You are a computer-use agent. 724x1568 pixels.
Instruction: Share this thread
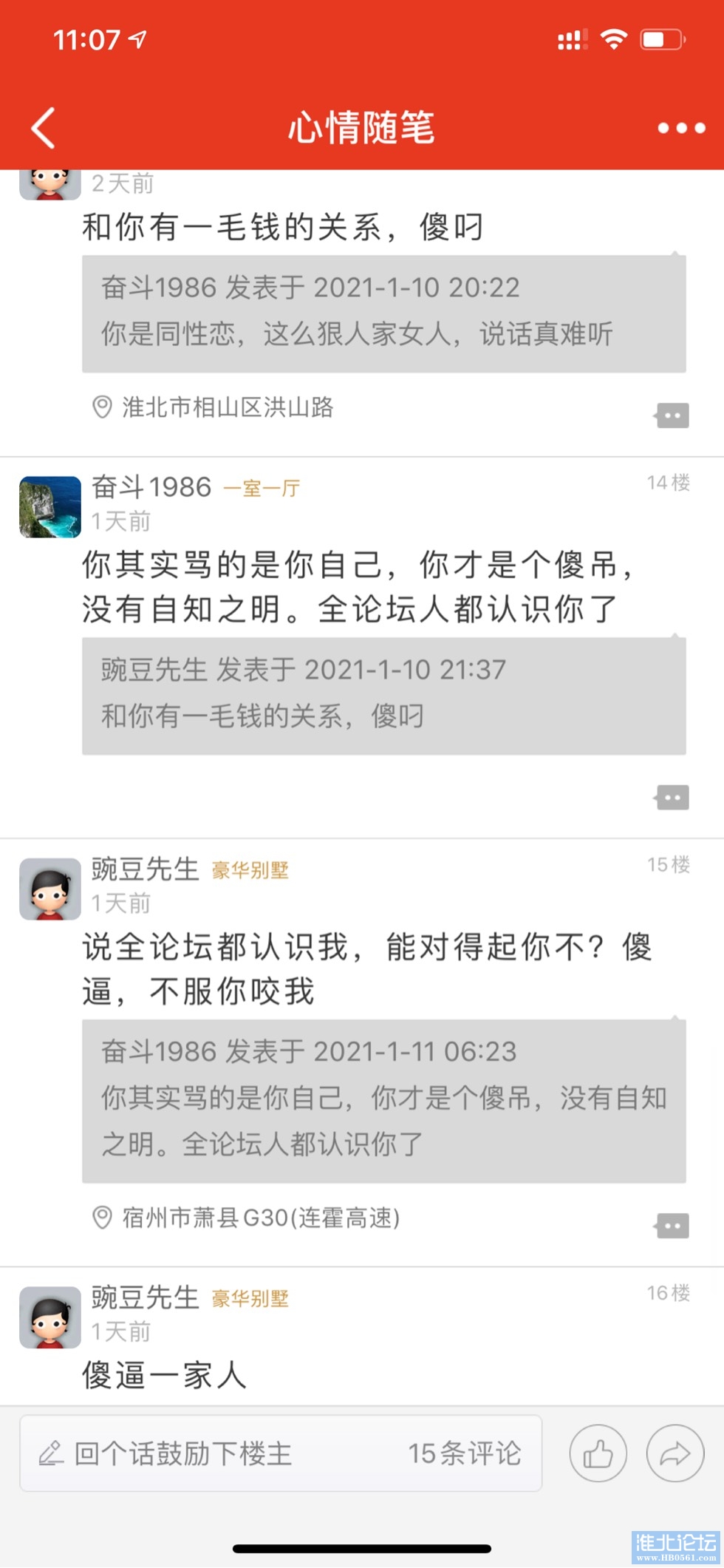(675, 1453)
